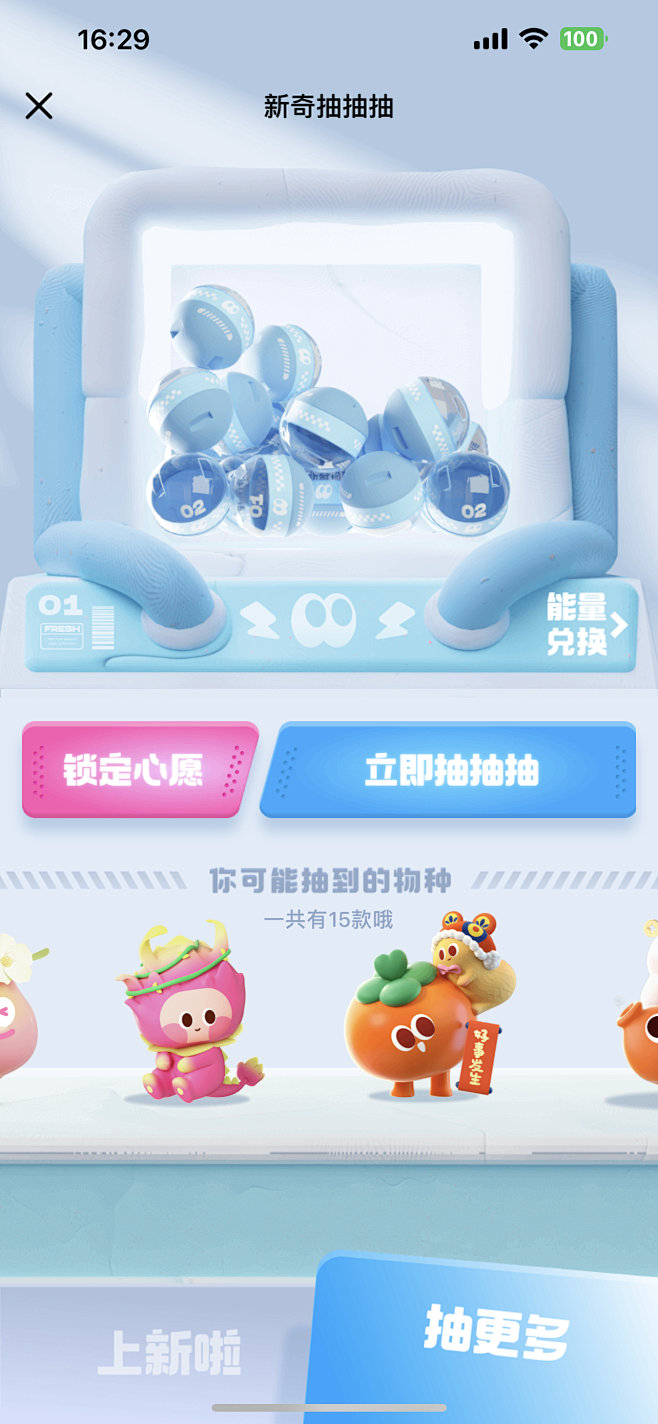Switch to the 上新啦 tab
658x1424 pixels.
click(169, 1353)
